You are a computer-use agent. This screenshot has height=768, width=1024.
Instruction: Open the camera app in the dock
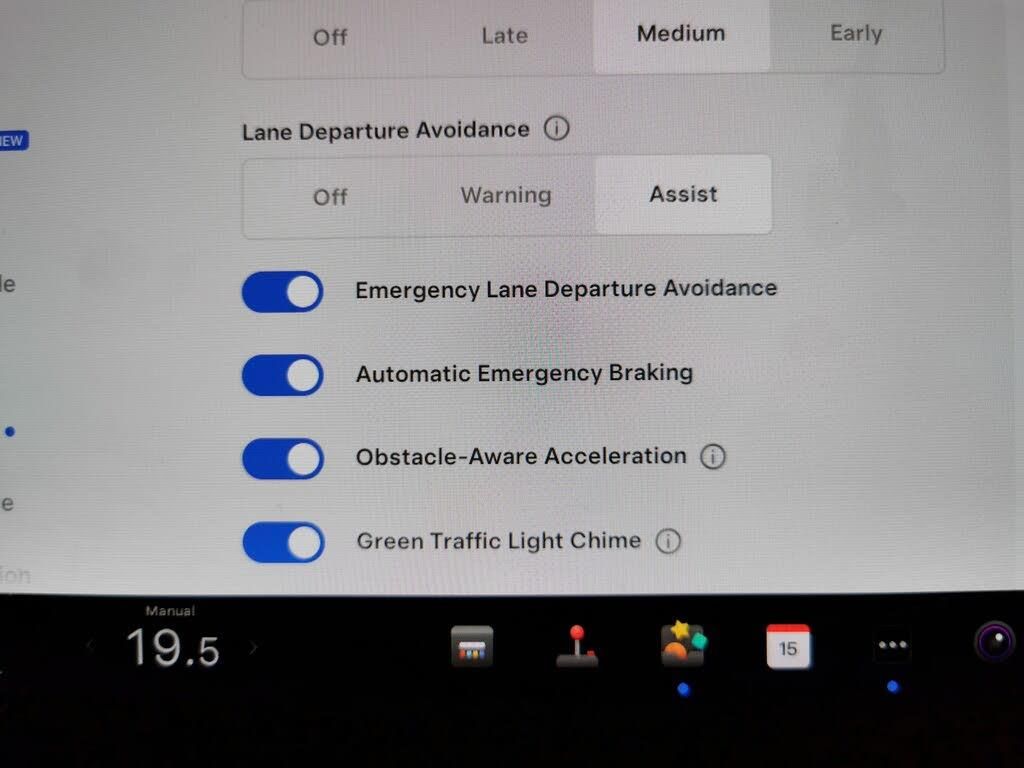click(994, 642)
